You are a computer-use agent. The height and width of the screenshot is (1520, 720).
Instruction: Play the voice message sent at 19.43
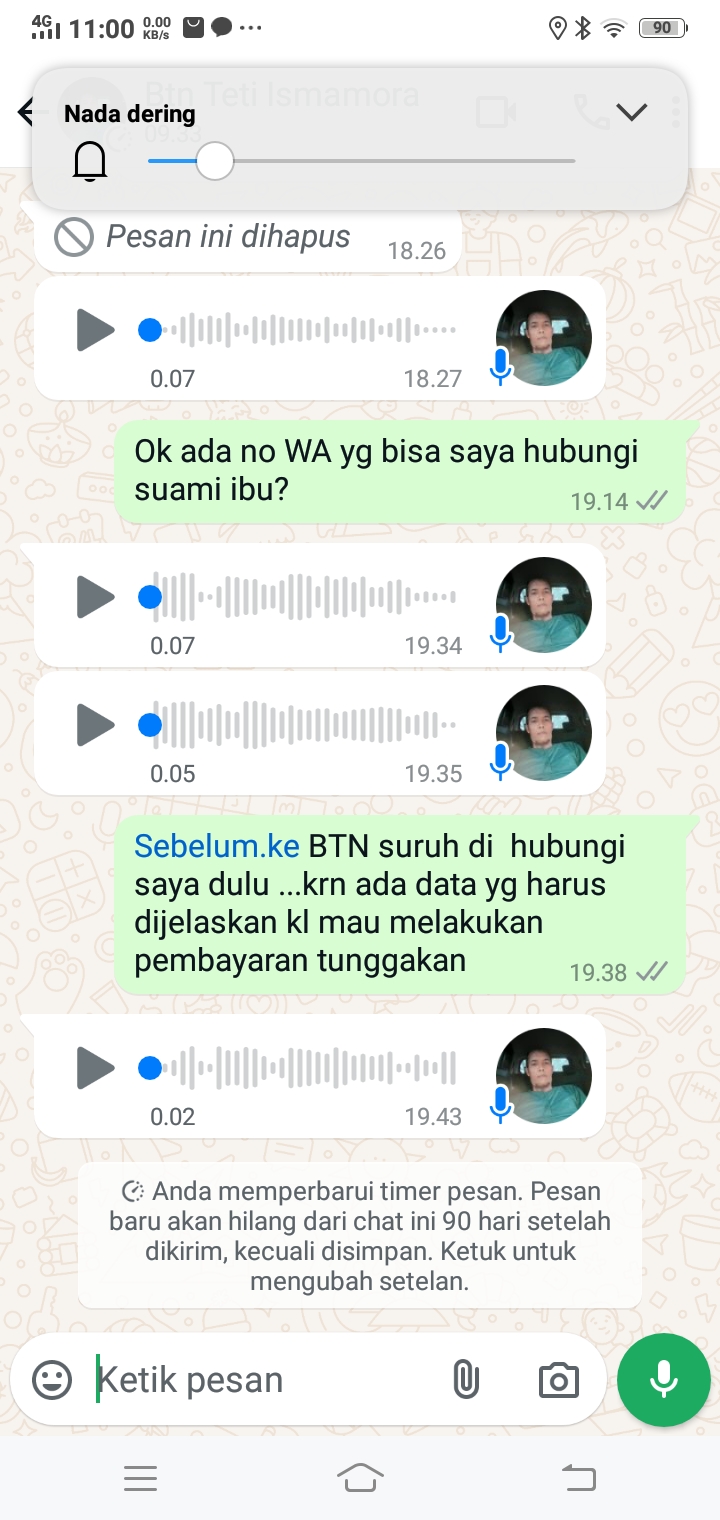95,1068
